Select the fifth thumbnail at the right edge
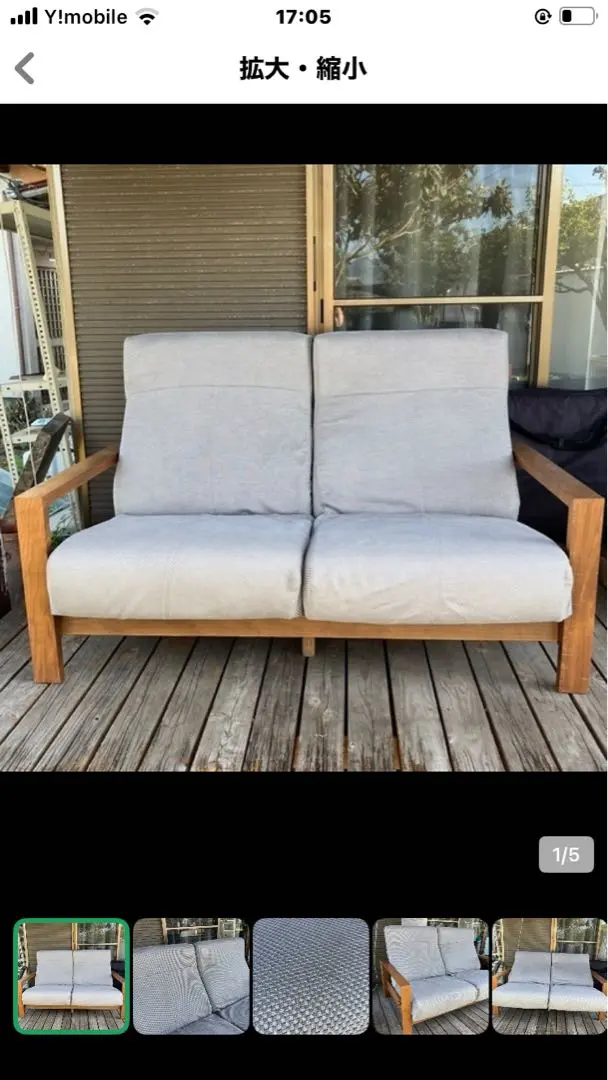The width and height of the screenshot is (608, 1080). pos(549,976)
